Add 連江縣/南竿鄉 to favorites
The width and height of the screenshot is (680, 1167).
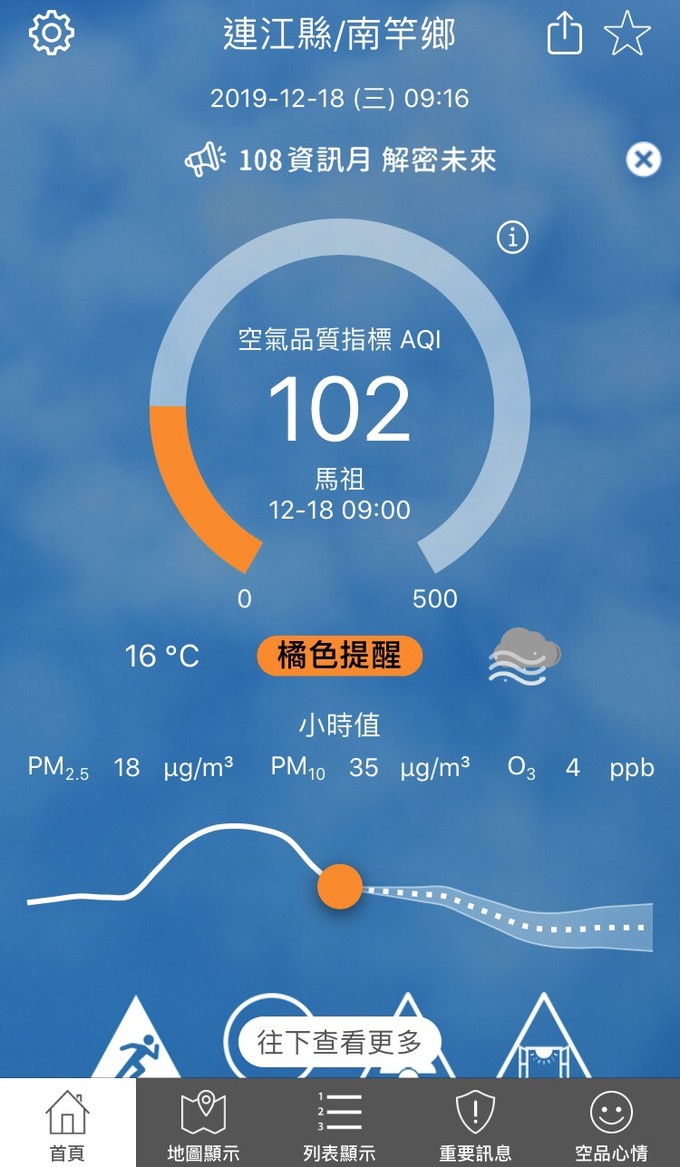[627, 36]
